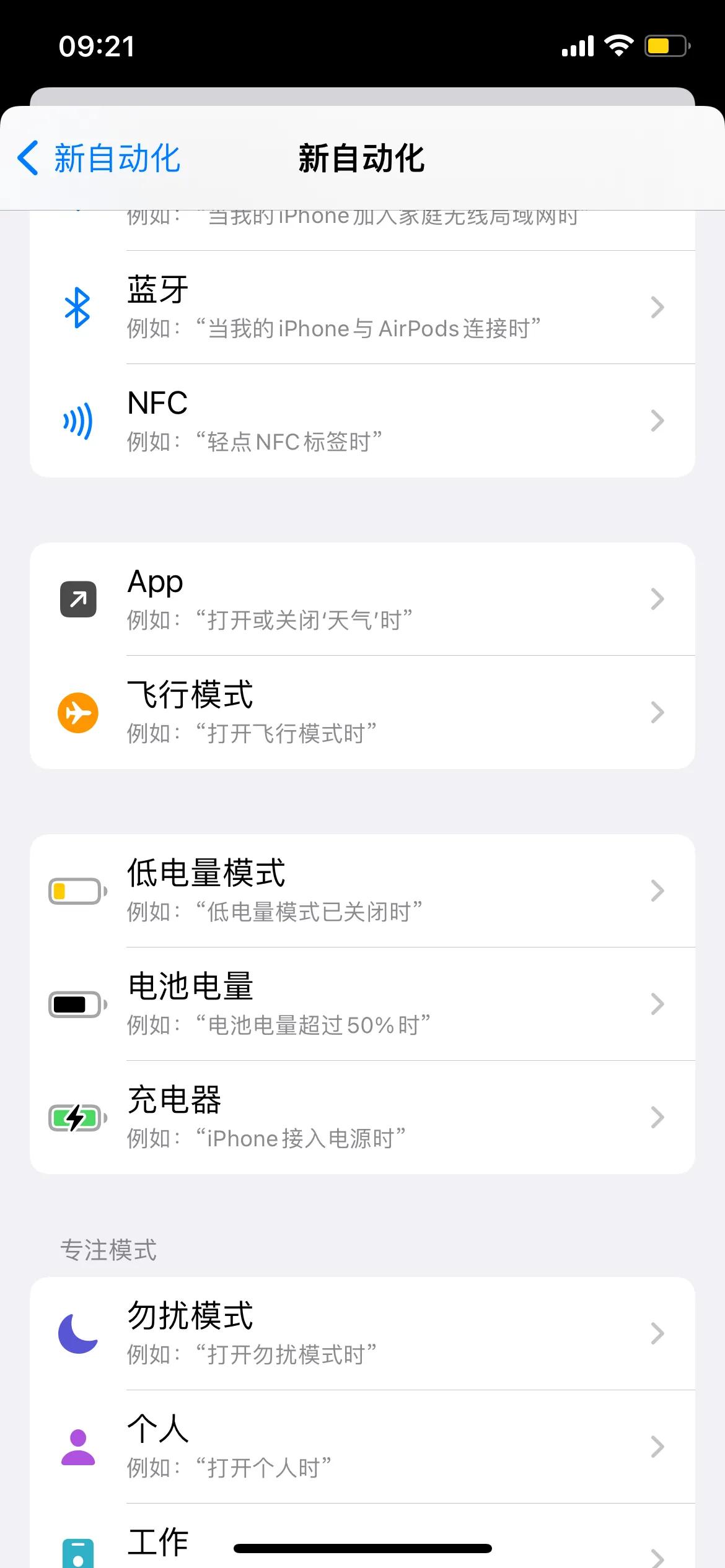The image size is (725, 1568).
Task: Select the Bluetooth trigger icon
Action: [76, 307]
